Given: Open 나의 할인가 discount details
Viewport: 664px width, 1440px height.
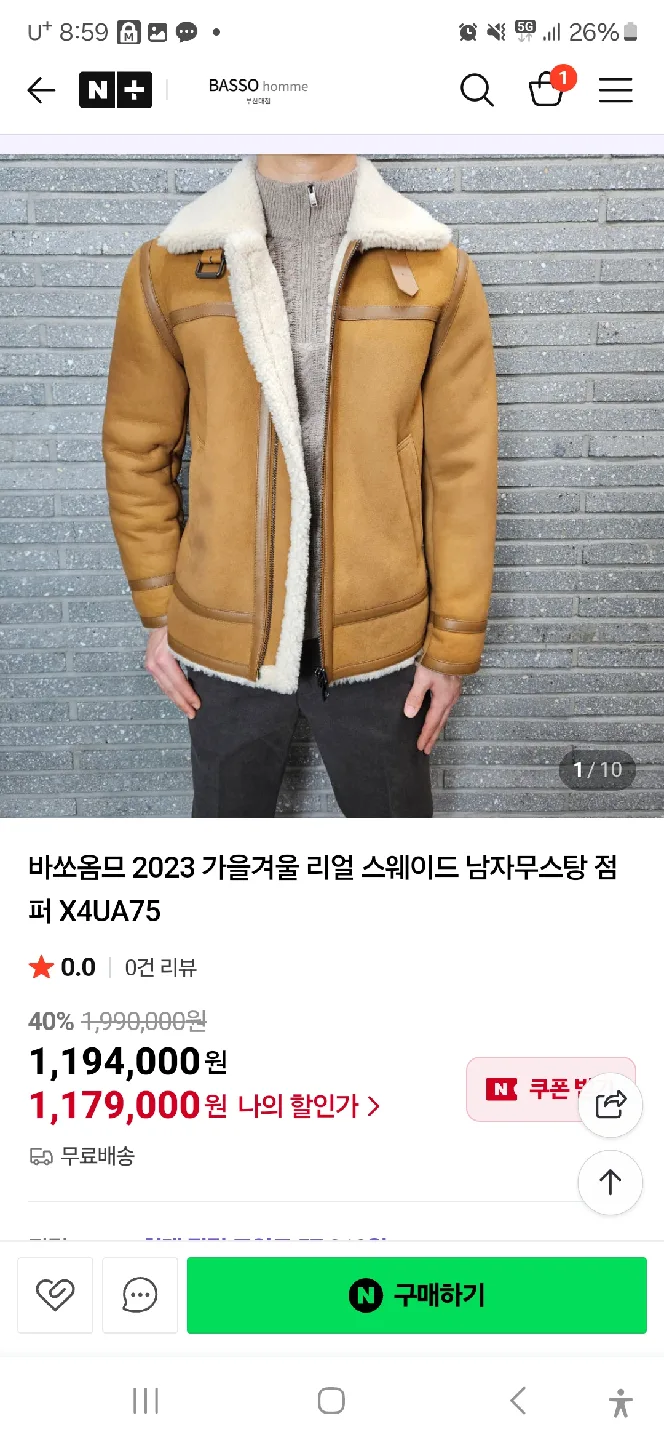Looking at the screenshot, I should (308, 1106).
